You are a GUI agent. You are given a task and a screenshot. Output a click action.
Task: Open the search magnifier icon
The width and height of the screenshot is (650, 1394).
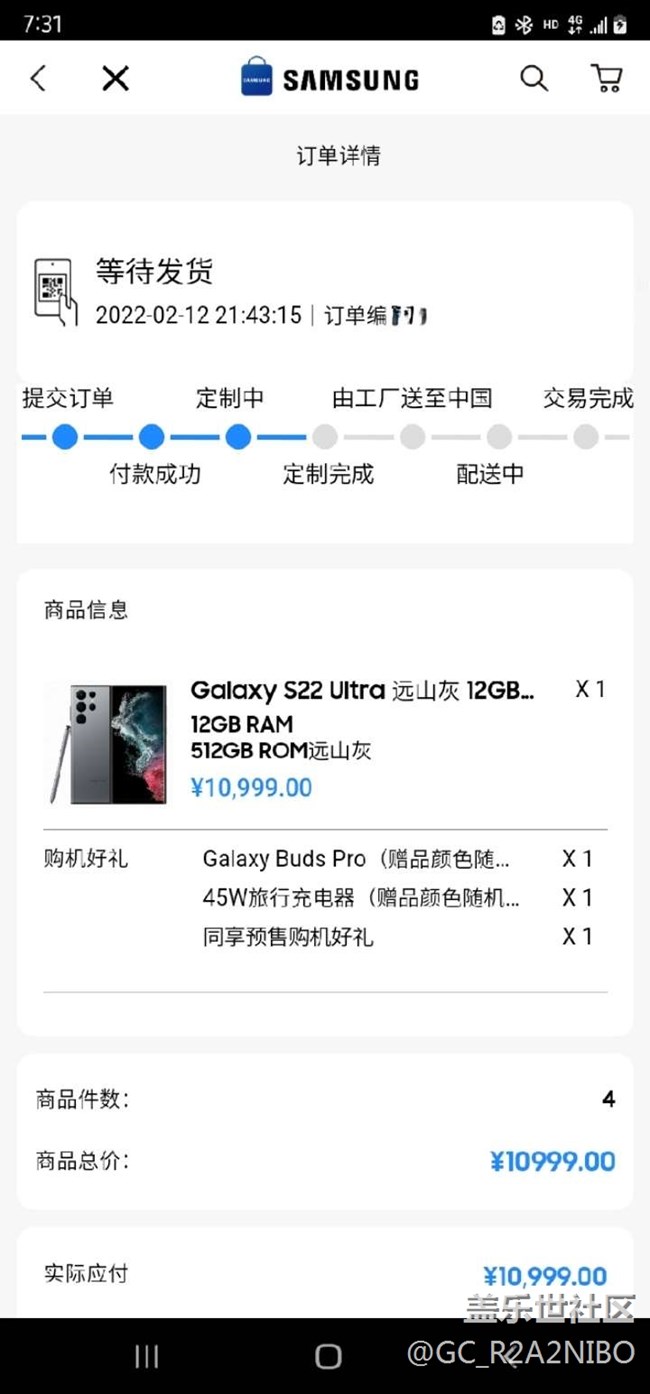(534, 78)
